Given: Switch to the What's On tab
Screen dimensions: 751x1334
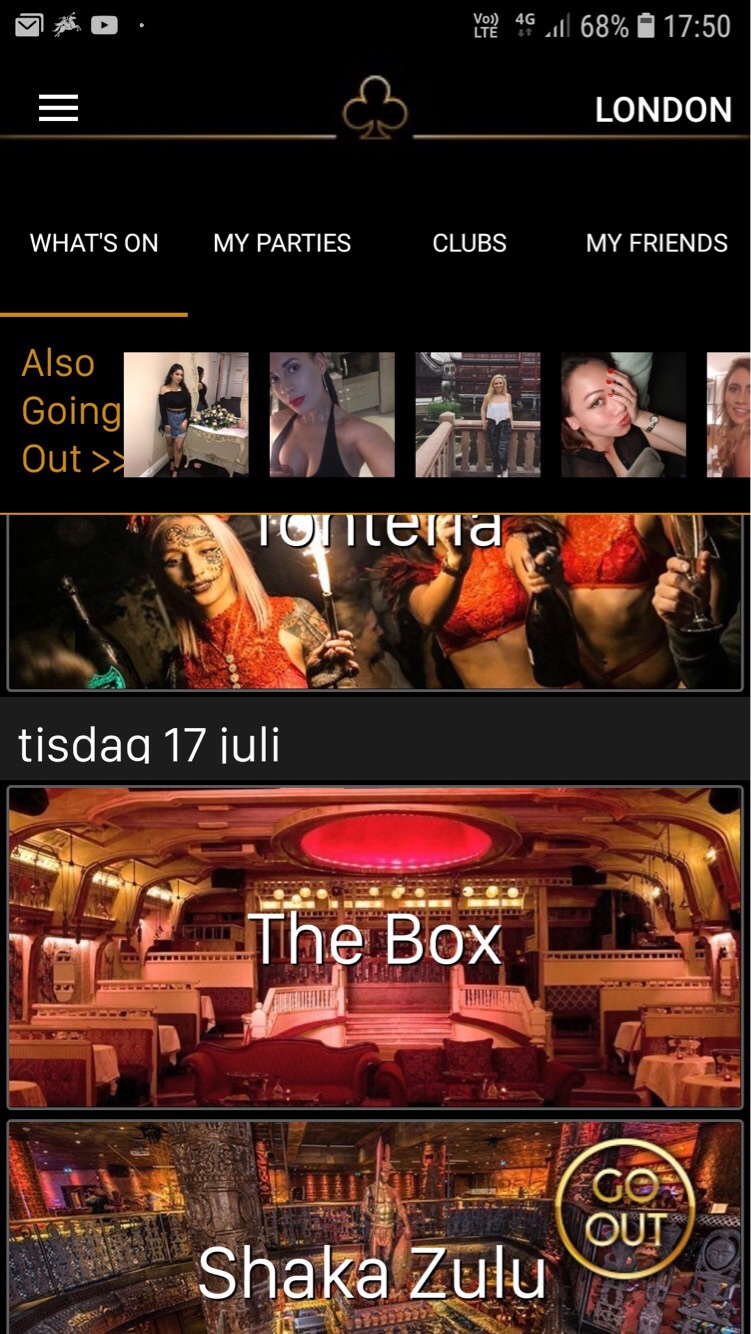Looking at the screenshot, I should (x=94, y=243).
